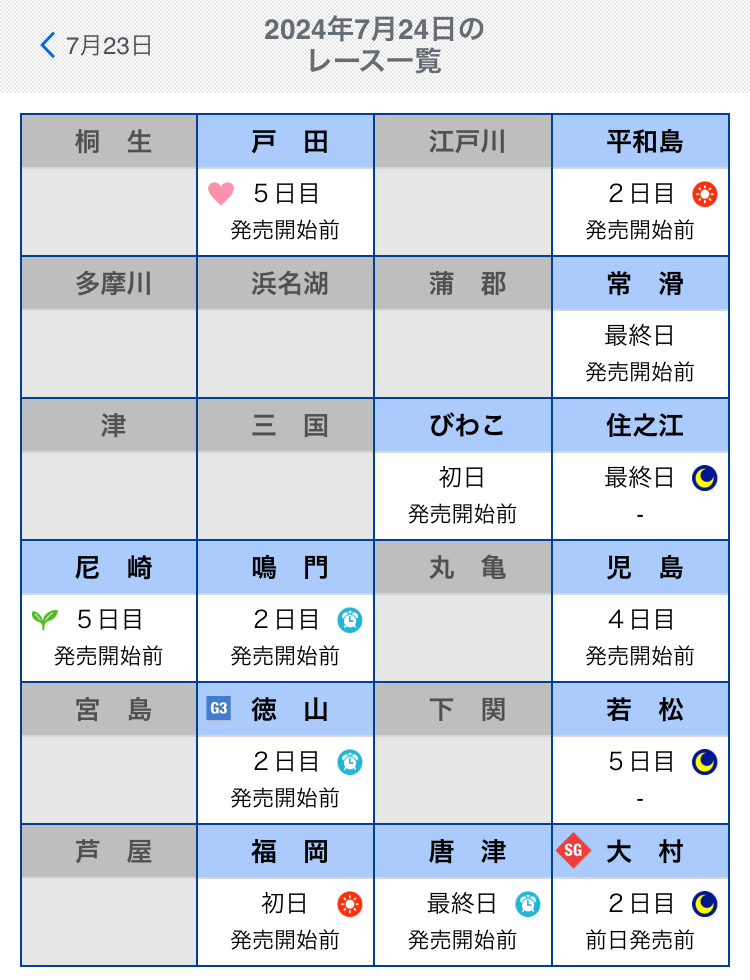This screenshot has height=980, width=750.
Task: Open the 戸田 race venue
Action: point(286,185)
